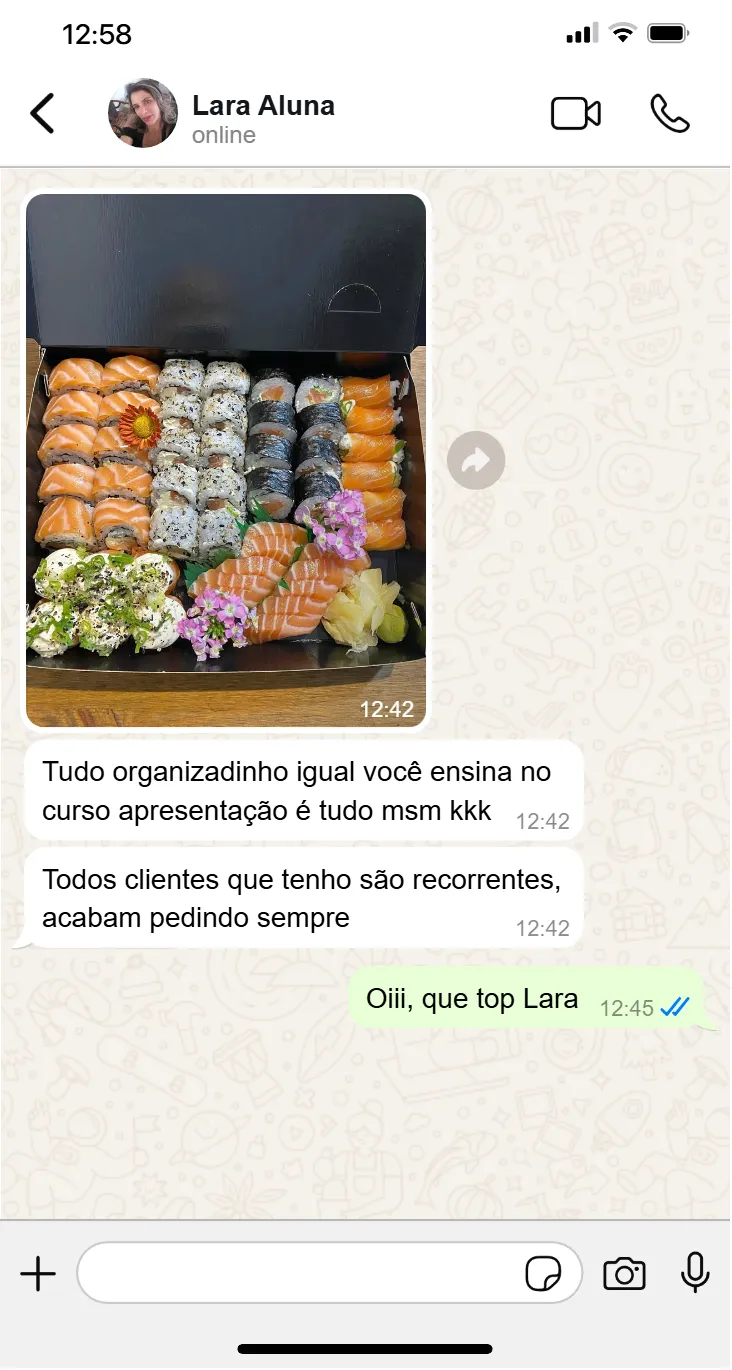Screen dimensions: 732x1370
Task: Go back to the chat list
Action: (42, 113)
